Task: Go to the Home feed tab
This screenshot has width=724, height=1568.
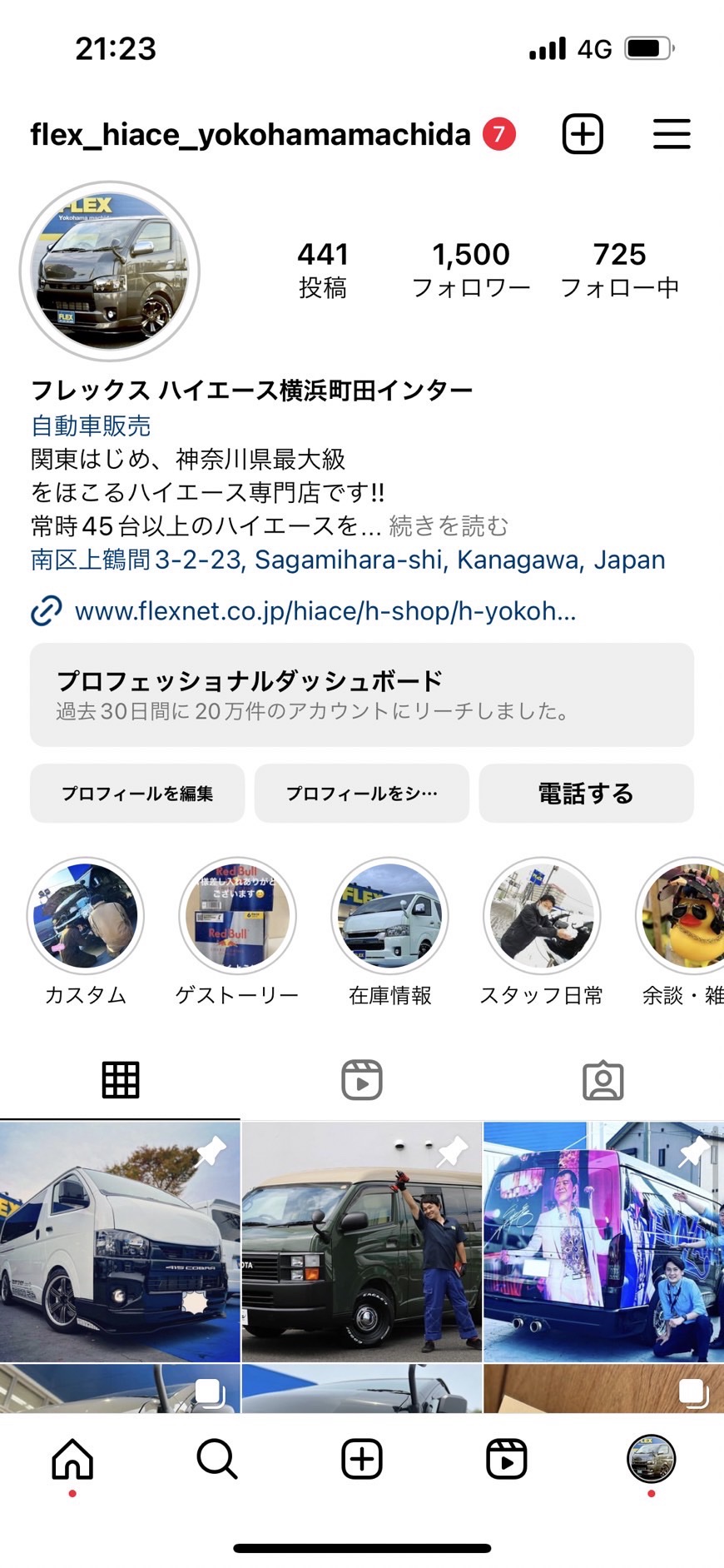Action: point(72,1459)
